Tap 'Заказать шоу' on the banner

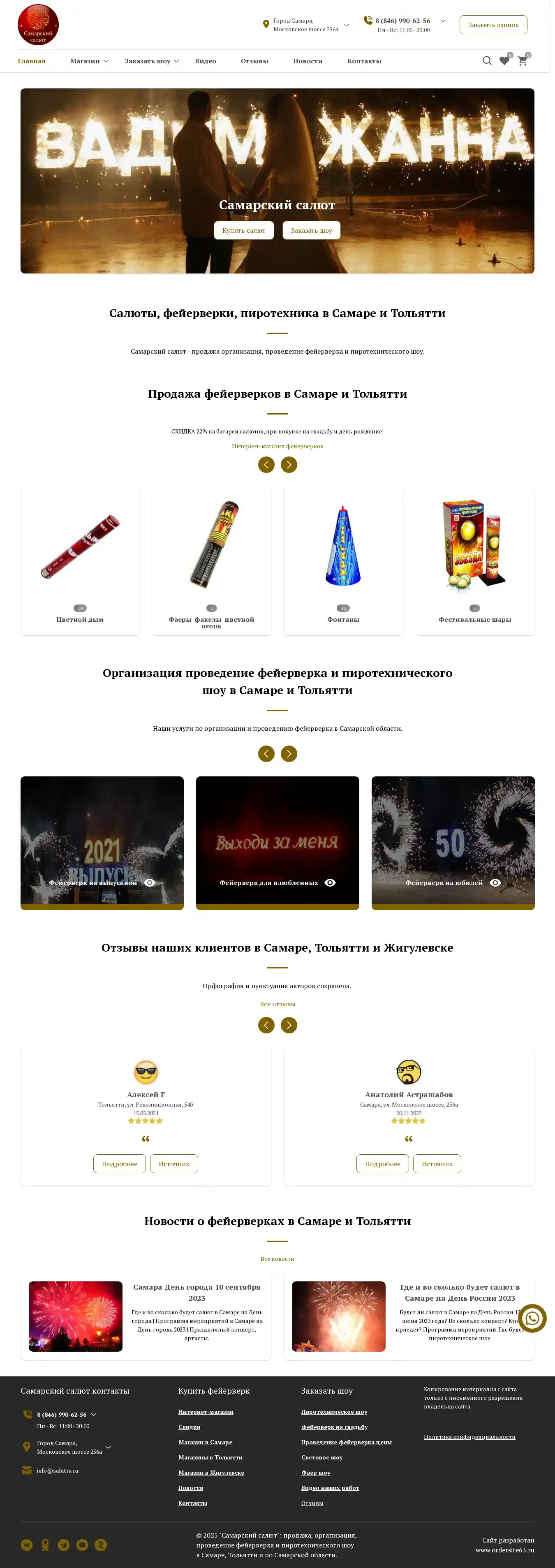point(311,230)
